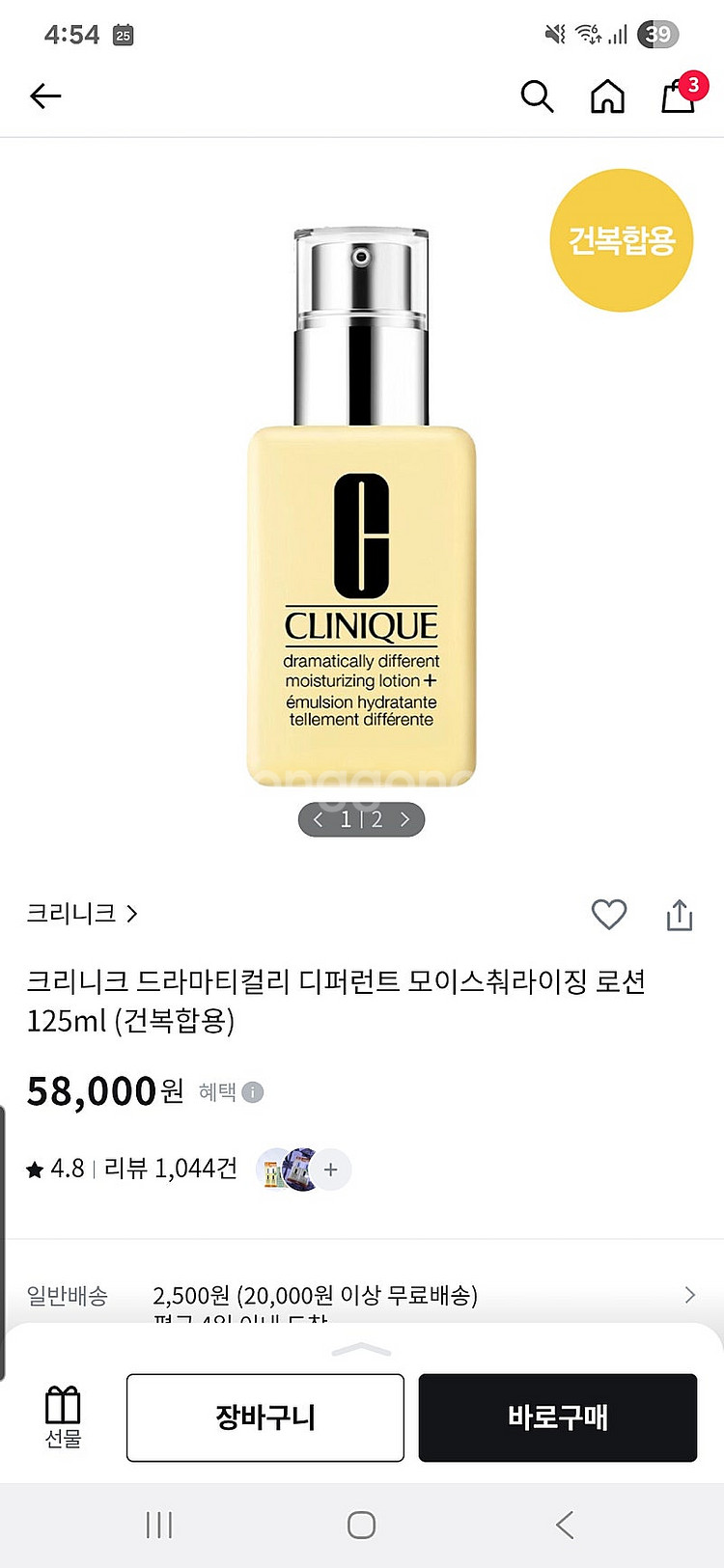Screen dimensions: 724x1568
Task: Expand review photo thumbnails with the plus
Action: pyautogui.click(x=331, y=1169)
